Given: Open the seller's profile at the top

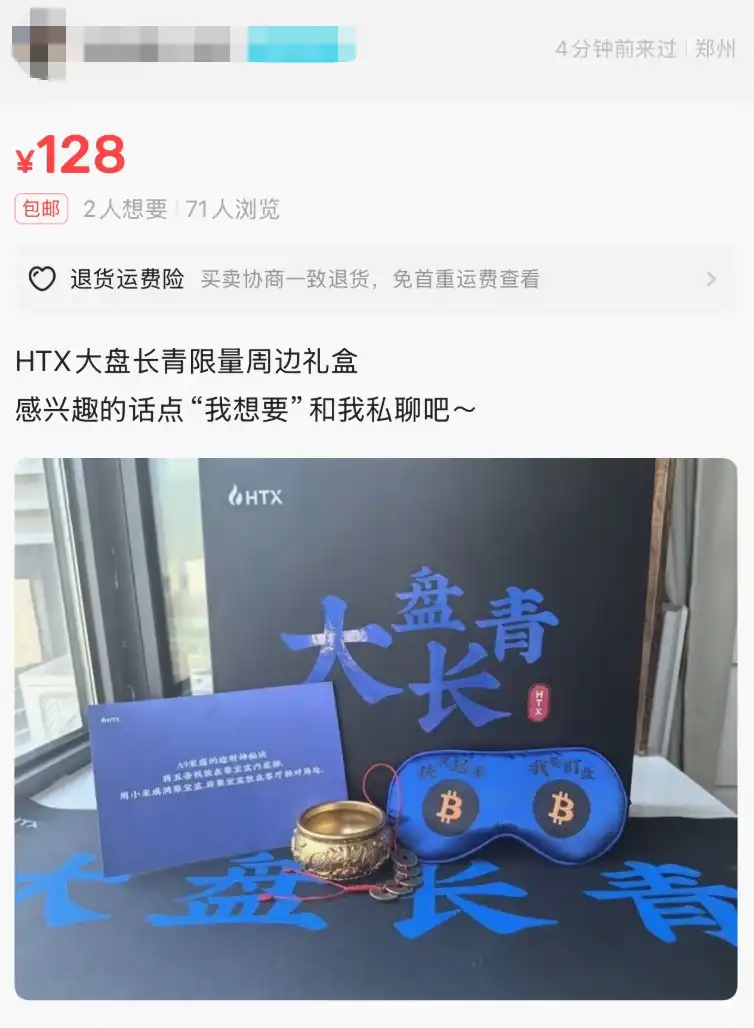Looking at the screenshot, I should [x=40, y=45].
